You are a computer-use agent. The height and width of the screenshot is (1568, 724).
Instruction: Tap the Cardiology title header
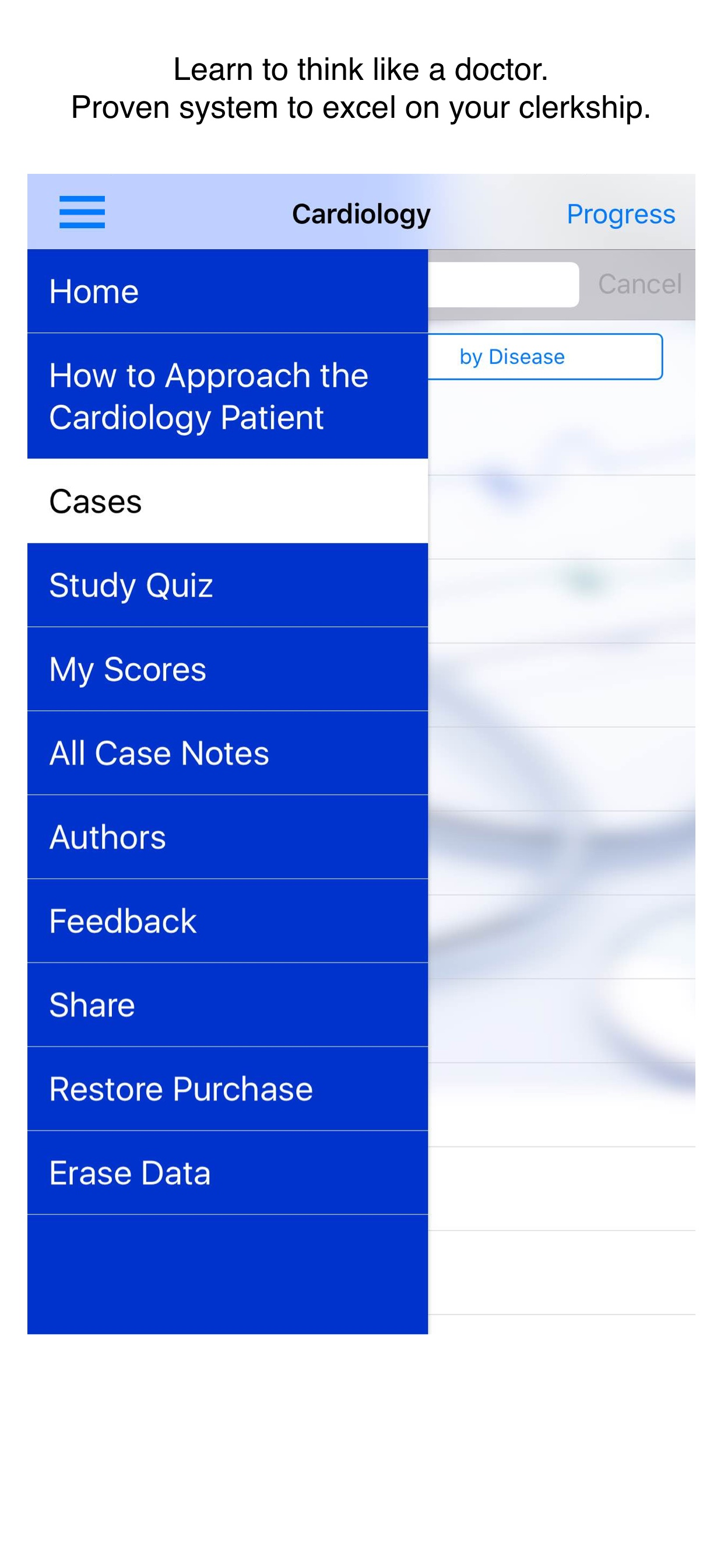tap(361, 213)
